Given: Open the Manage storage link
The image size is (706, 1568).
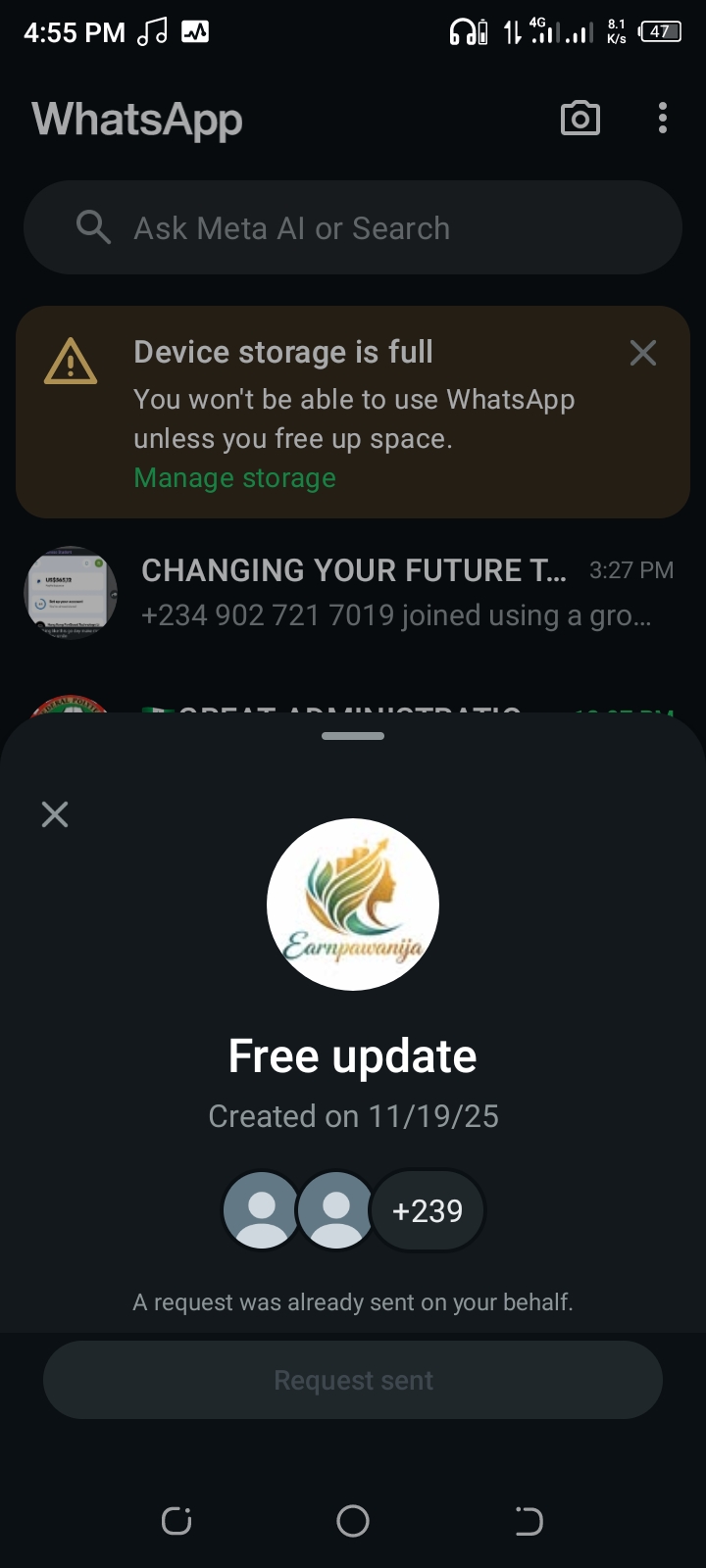Looking at the screenshot, I should [x=234, y=478].
